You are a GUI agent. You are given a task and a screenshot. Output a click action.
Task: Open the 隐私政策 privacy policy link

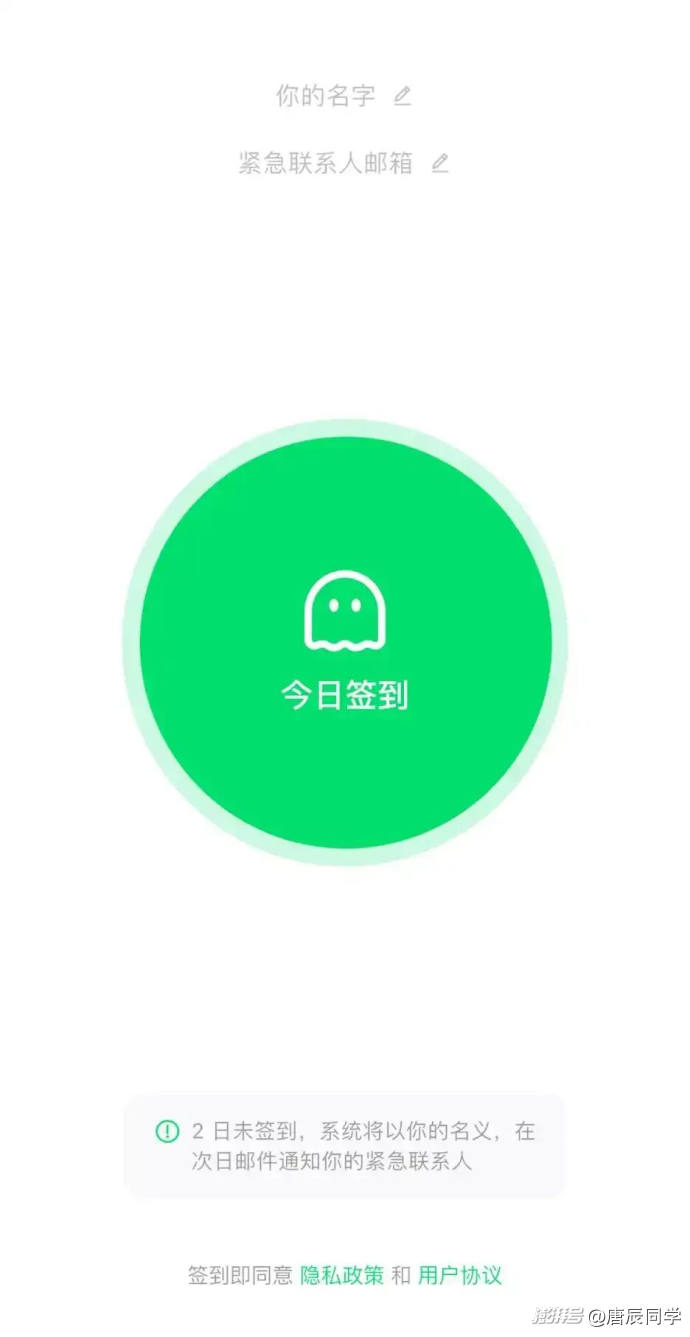[342, 1275]
